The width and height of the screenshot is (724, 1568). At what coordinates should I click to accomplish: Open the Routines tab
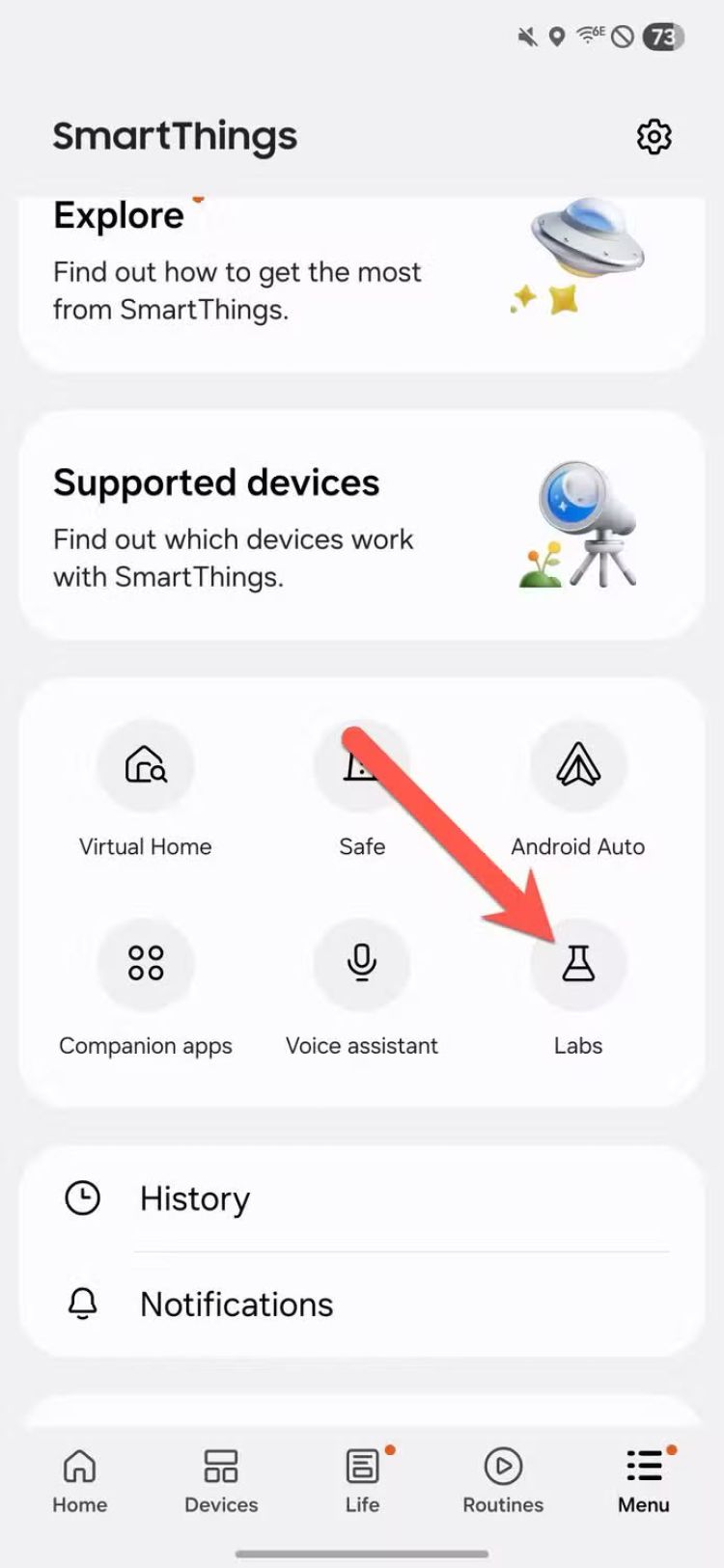pos(503,1480)
